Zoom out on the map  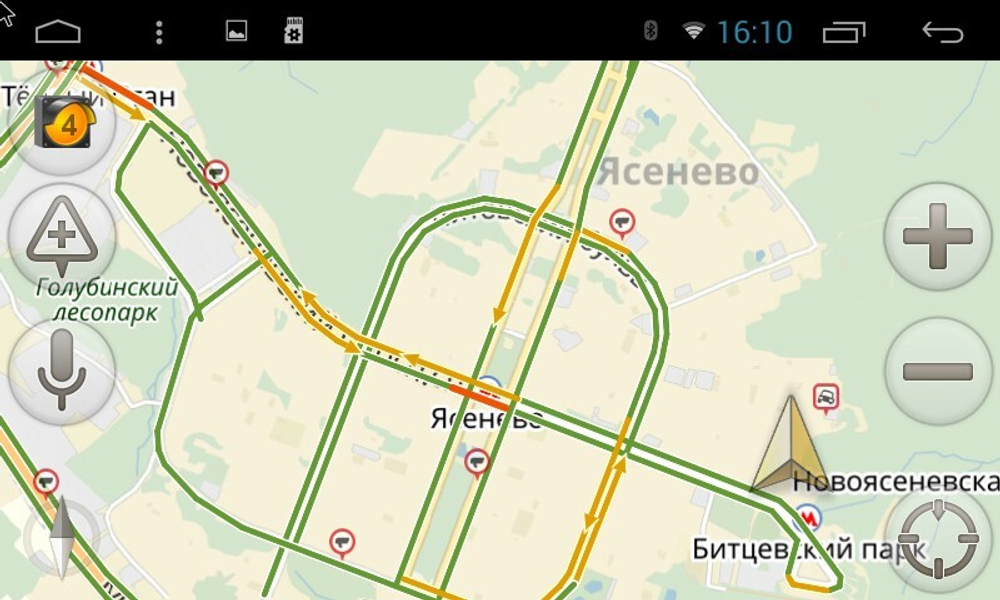click(x=937, y=371)
